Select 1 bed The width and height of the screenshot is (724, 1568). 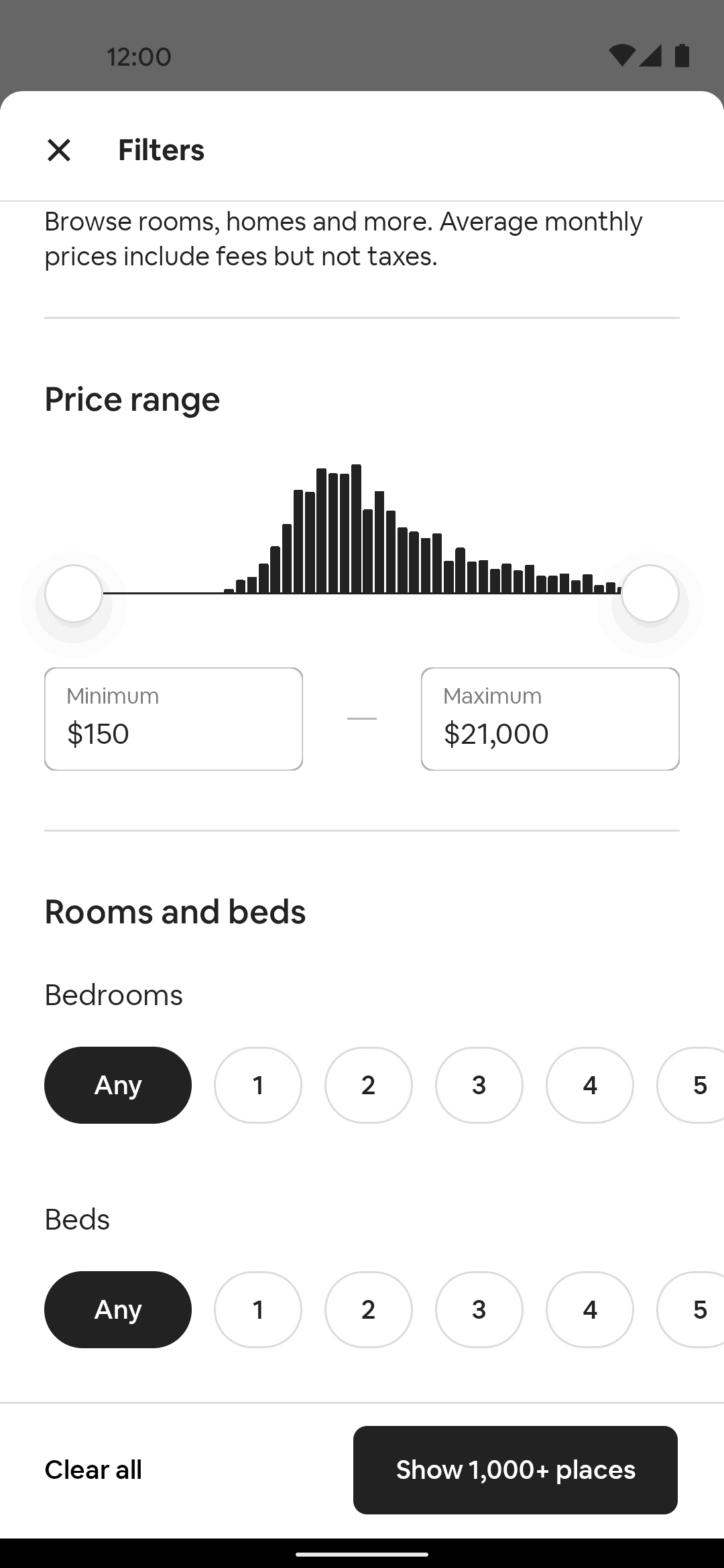click(257, 1309)
